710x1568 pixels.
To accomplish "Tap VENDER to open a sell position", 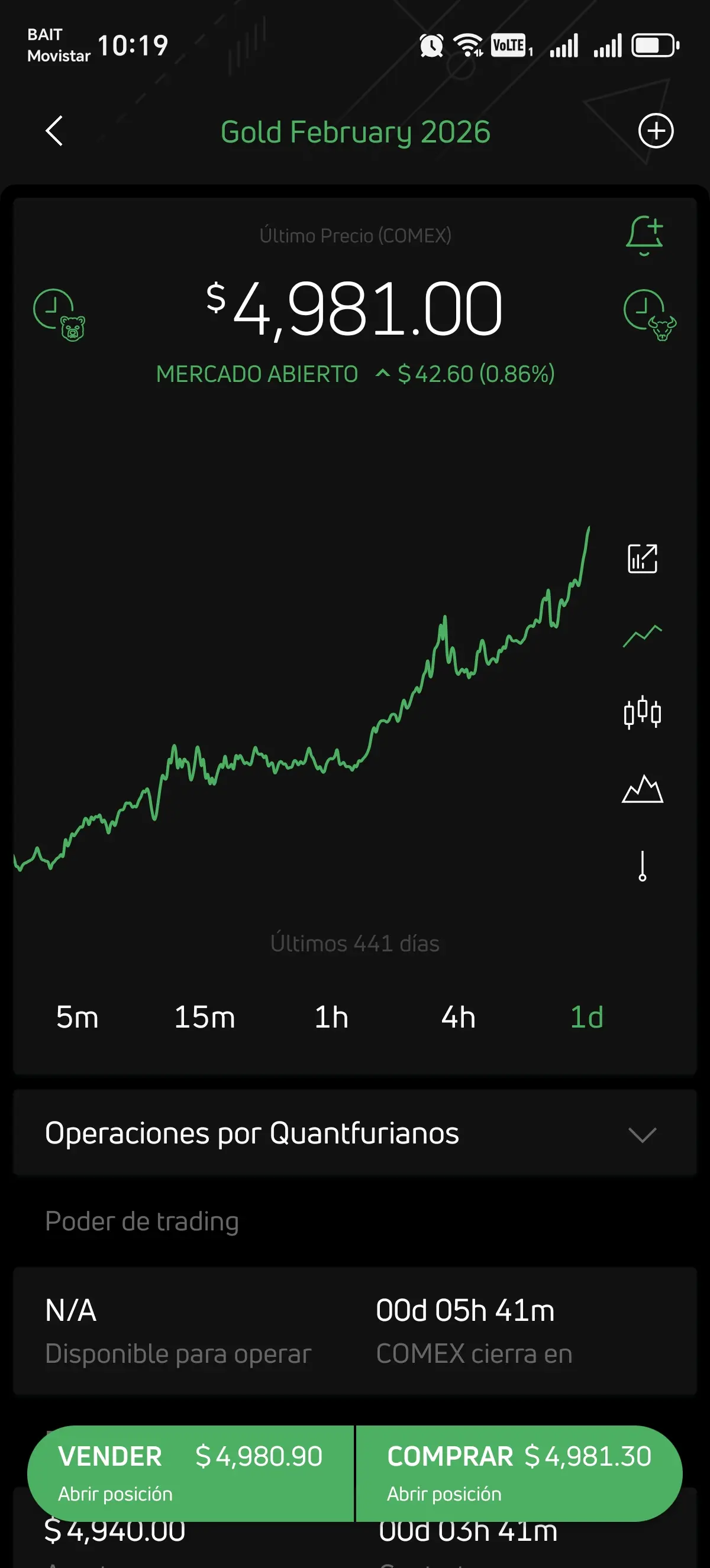I will point(191,1473).
